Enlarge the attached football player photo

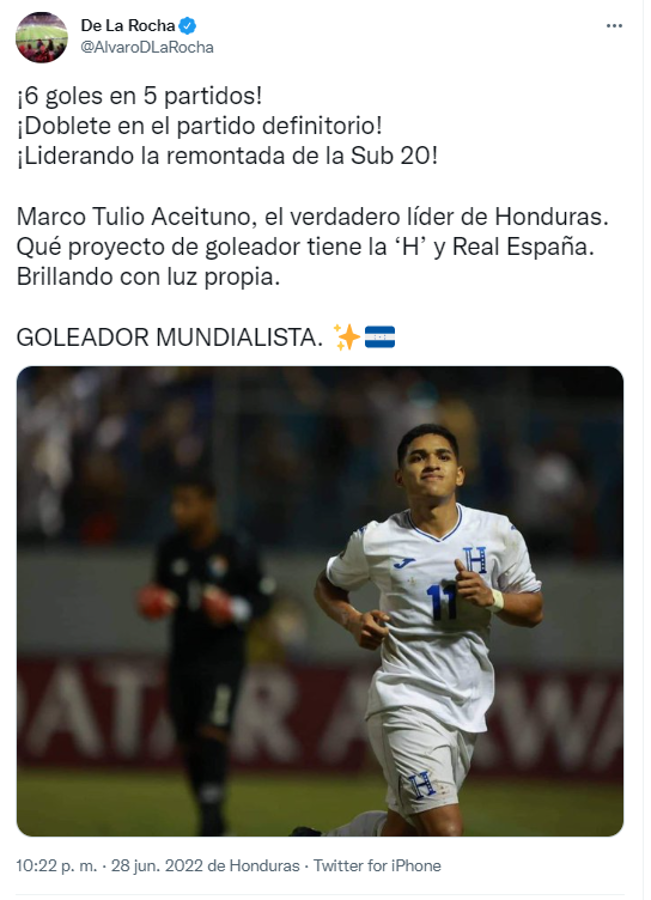[320, 600]
